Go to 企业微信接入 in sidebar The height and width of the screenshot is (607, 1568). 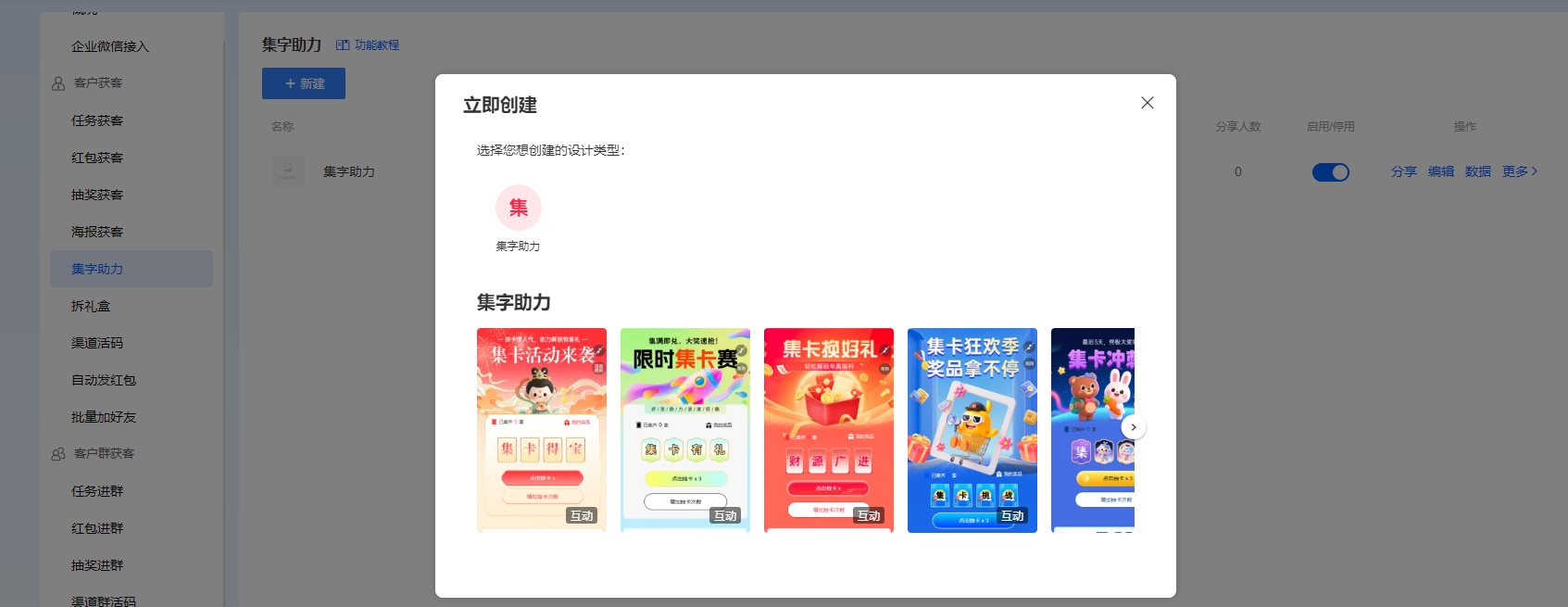coord(110,46)
